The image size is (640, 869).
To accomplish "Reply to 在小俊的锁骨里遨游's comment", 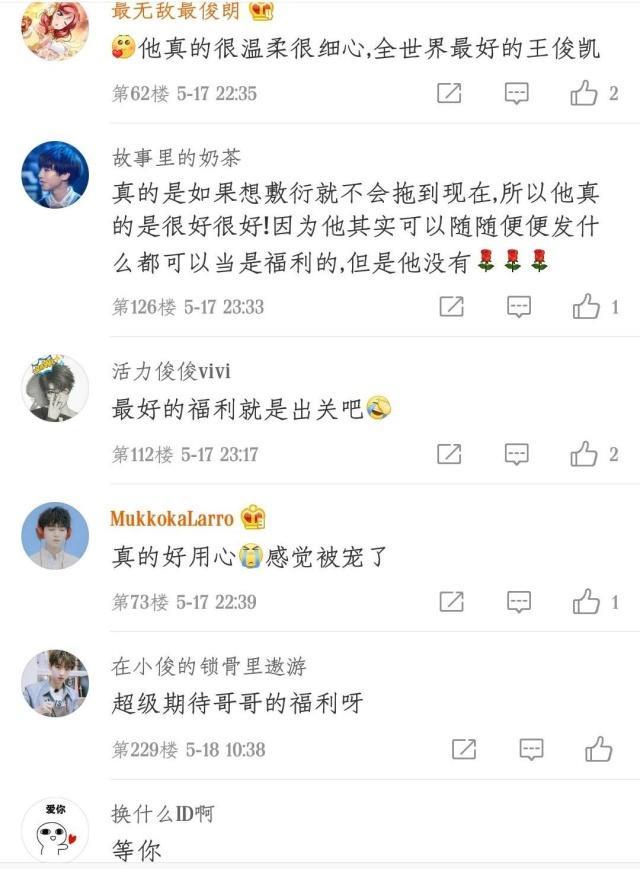I will tap(531, 749).
